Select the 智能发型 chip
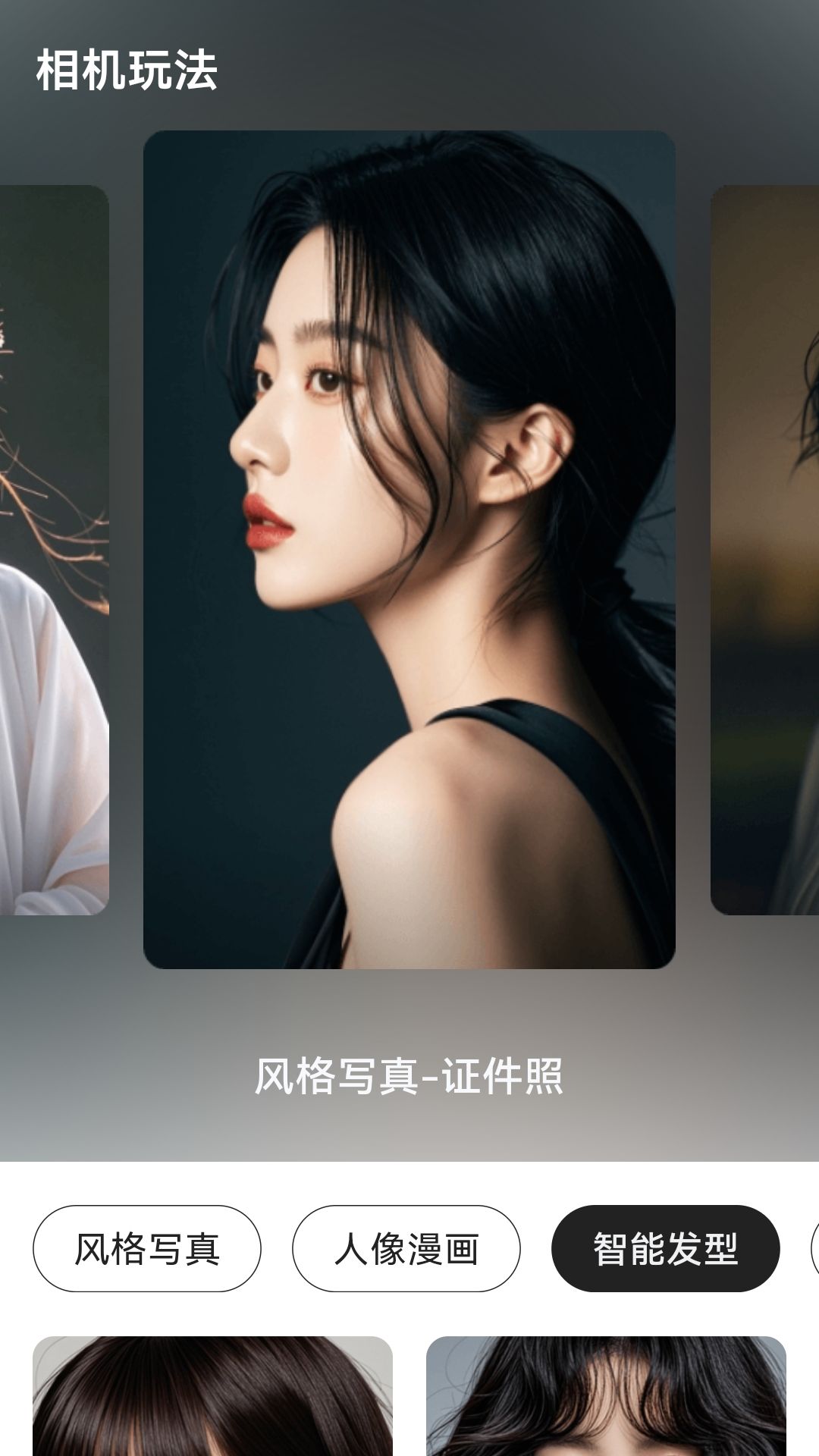This screenshot has height=1456, width=819. pos(665,1248)
